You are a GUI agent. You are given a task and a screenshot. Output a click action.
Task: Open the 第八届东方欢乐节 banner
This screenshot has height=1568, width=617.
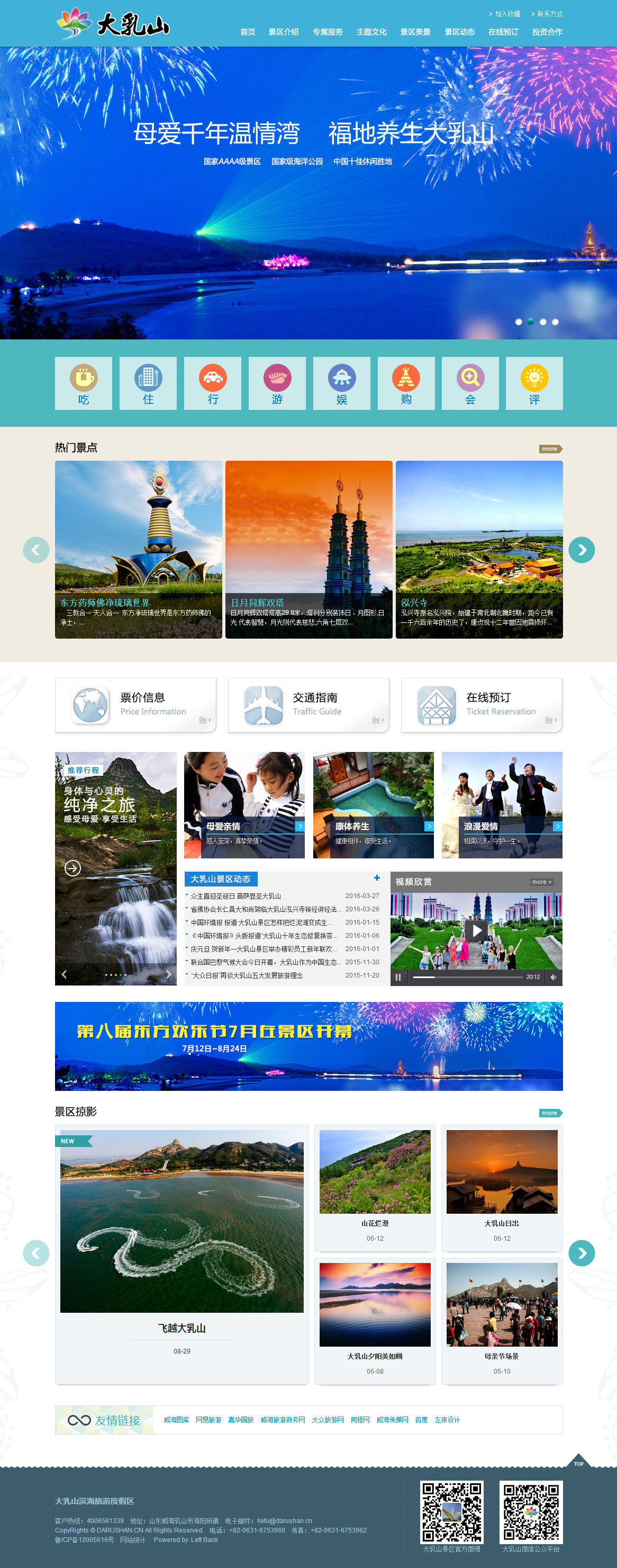[308, 1046]
